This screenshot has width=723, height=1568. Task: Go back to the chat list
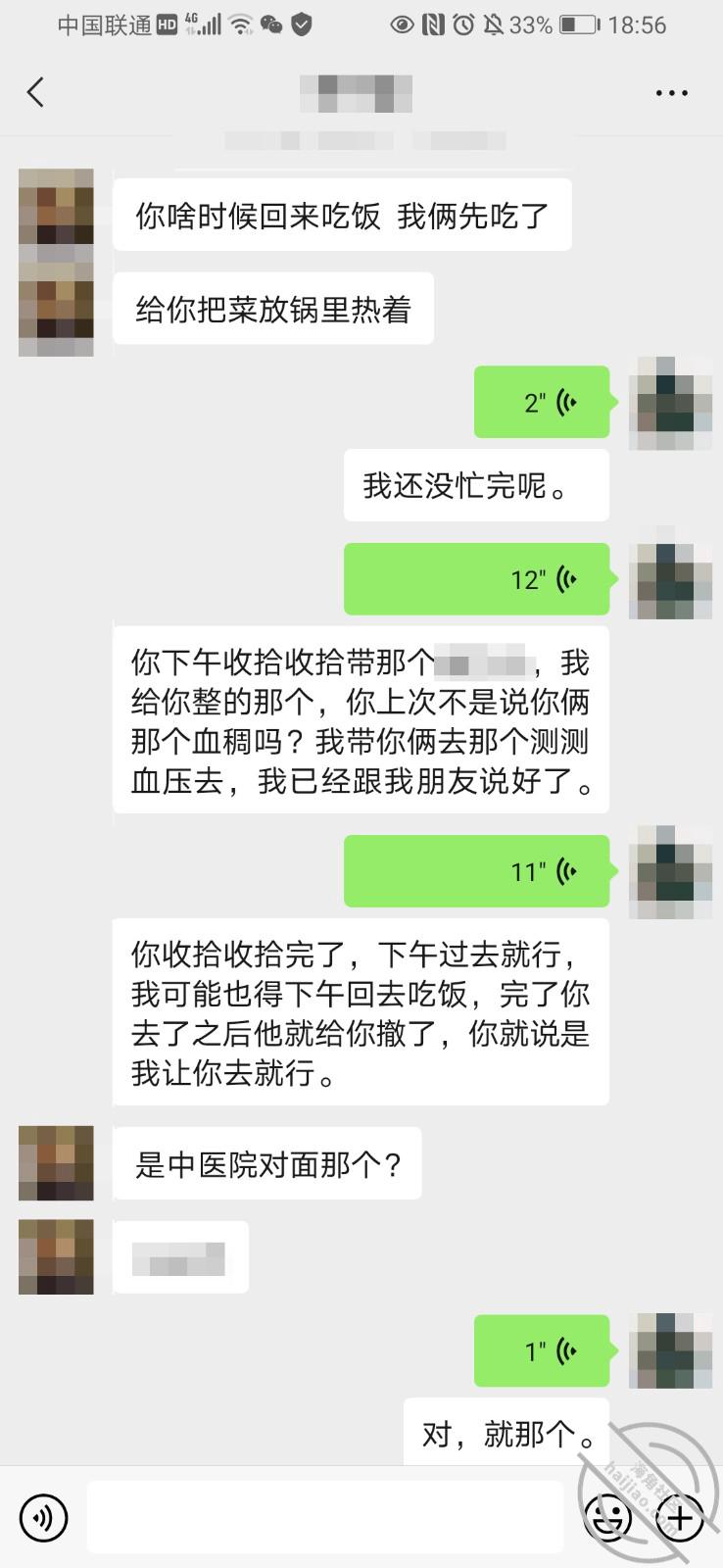36,93
